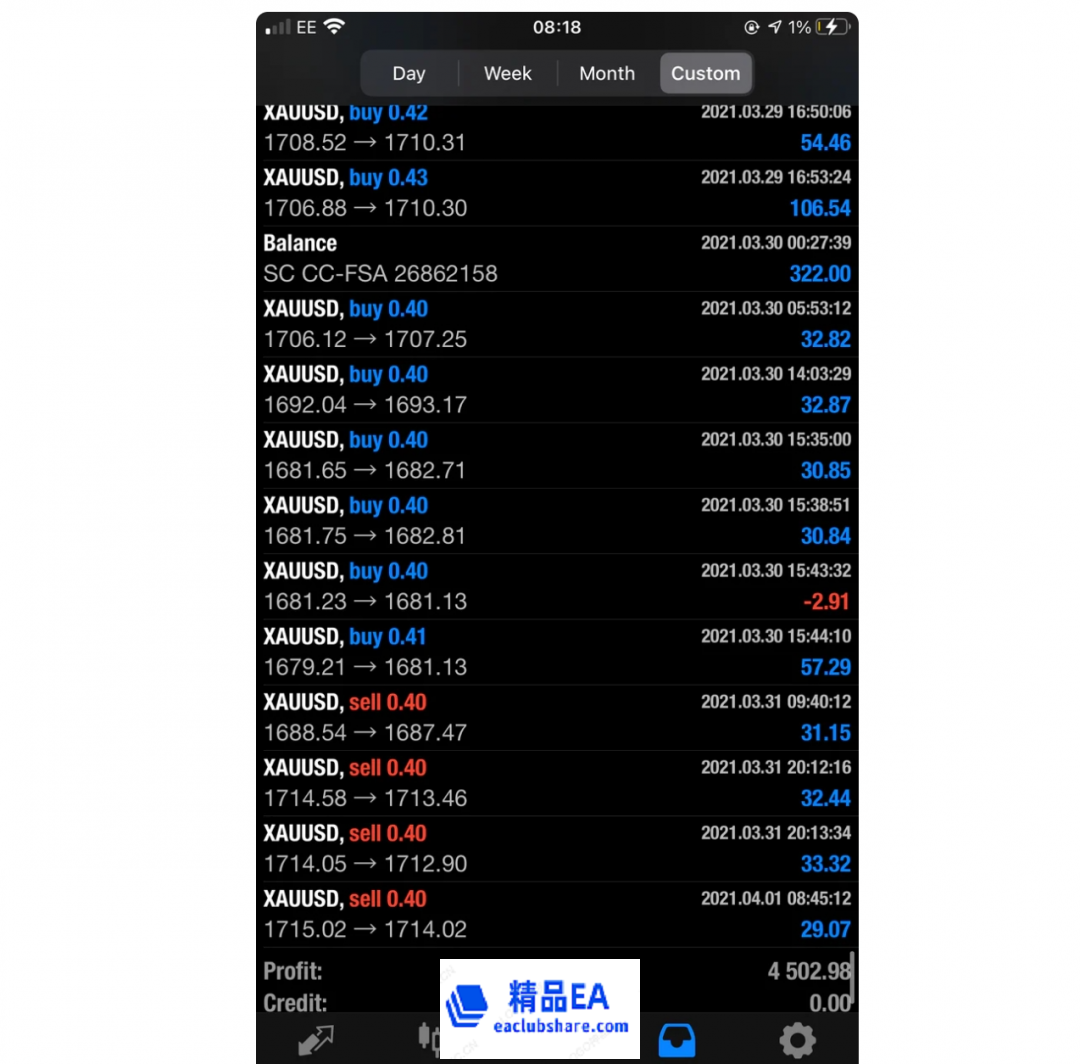
Task: Choose the Custom period
Action: pyautogui.click(x=705, y=74)
